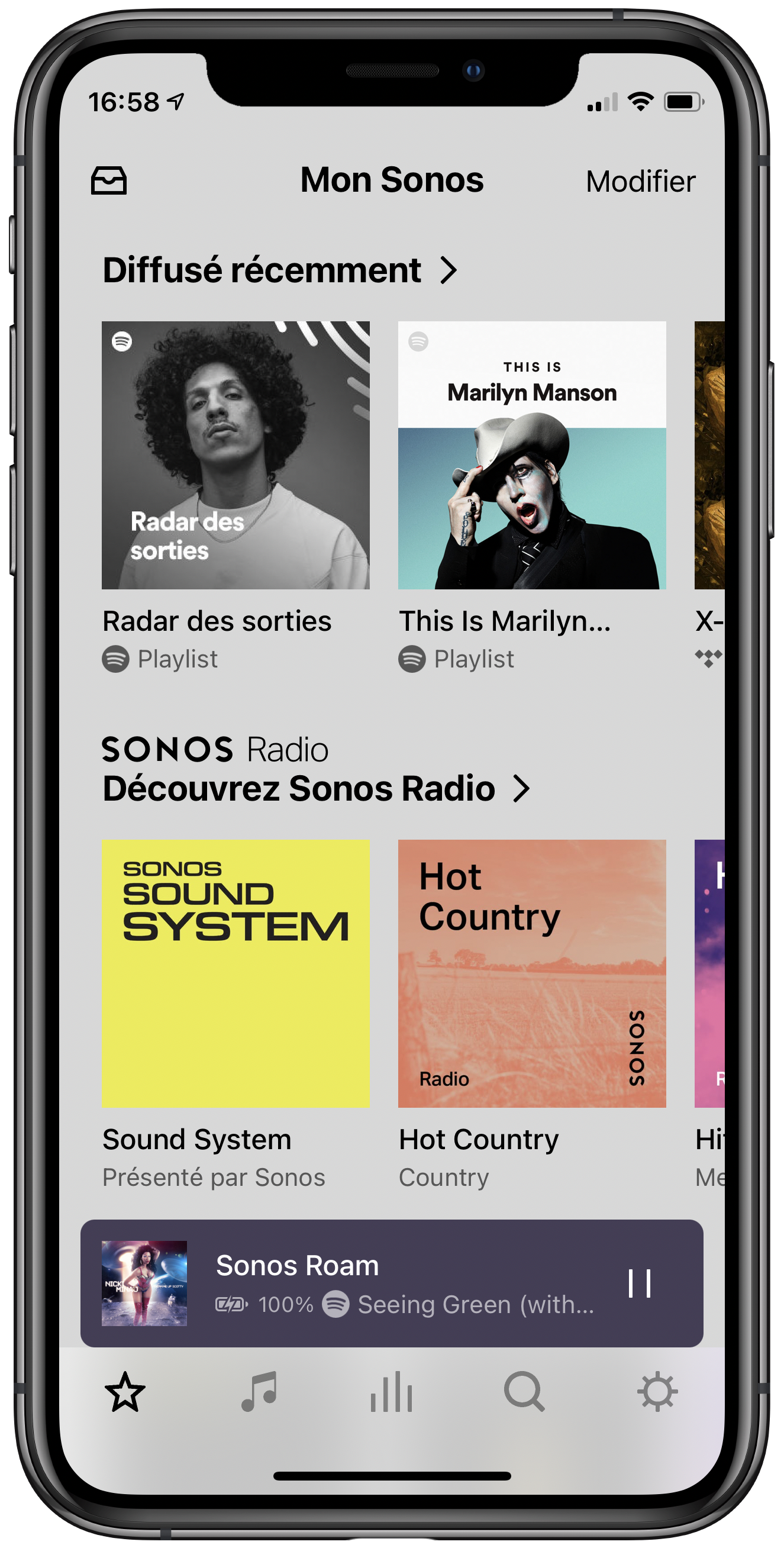Pause playback on Sonos Roam

click(x=639, y=1283)
